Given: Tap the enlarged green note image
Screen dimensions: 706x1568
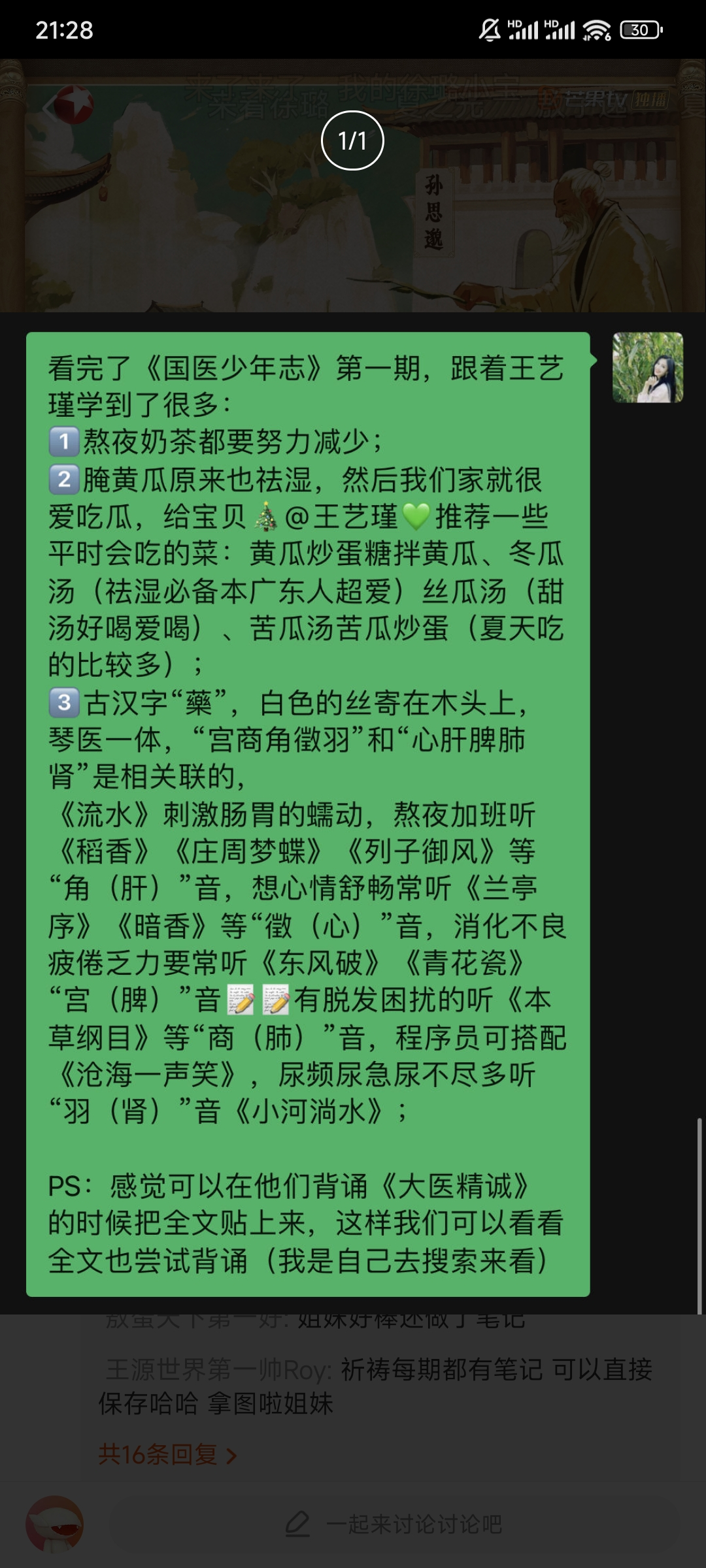Looking at the screenshot, I should point(307,813).
